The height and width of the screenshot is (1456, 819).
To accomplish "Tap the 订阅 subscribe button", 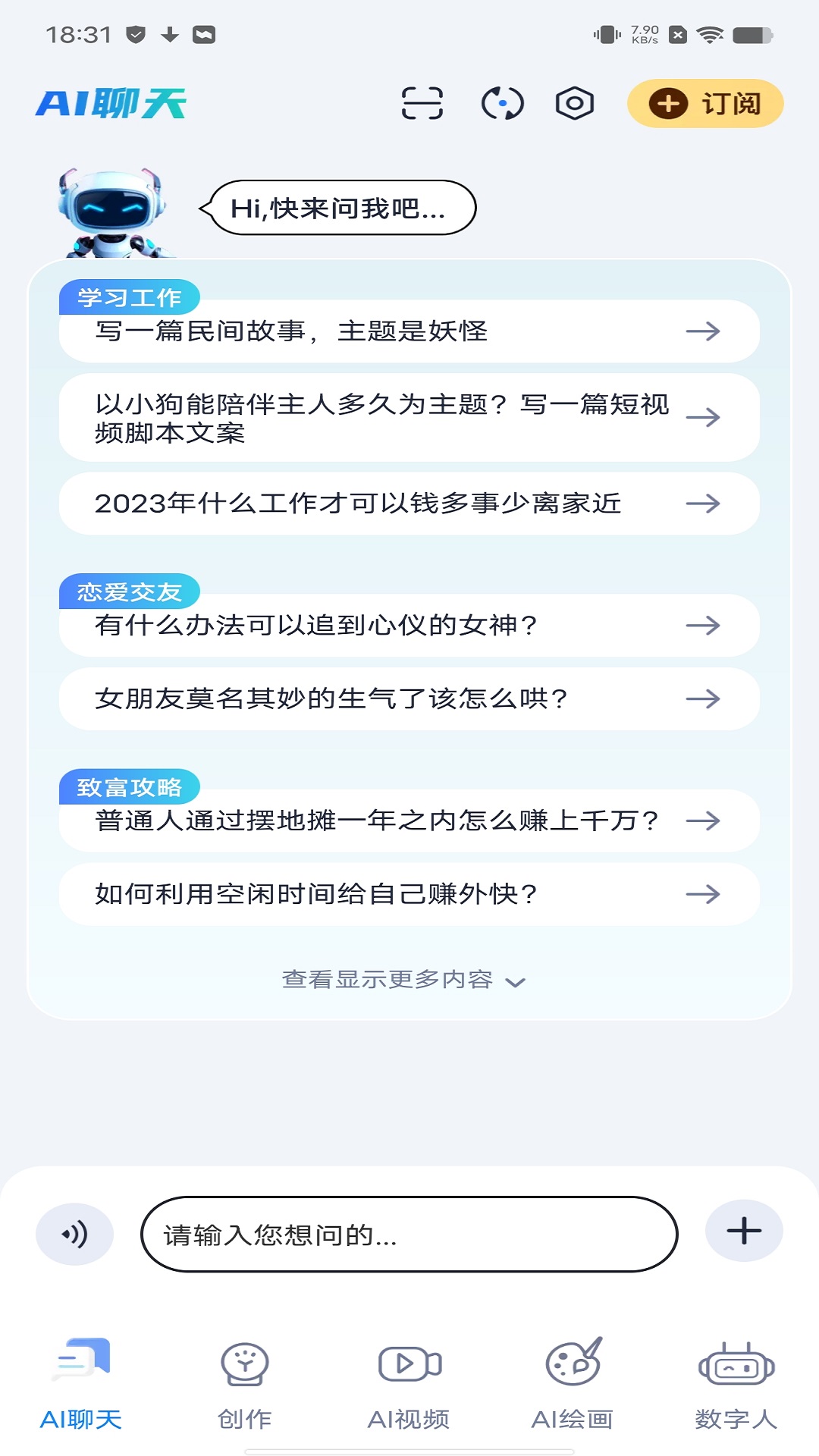I will click(704, 103).
